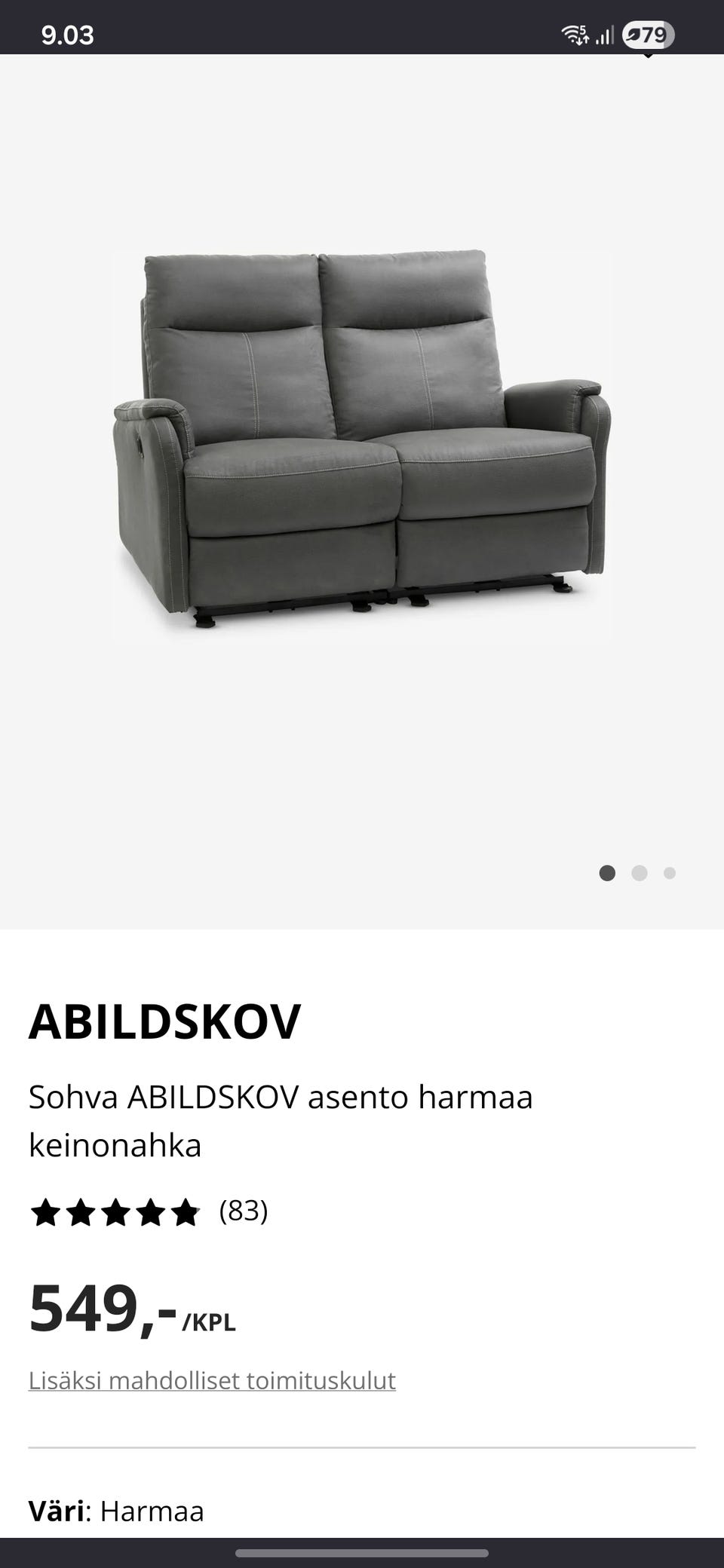Open the ABILDSKOV sofa product image
The width and height of the screenshot is (724, 1568).
tap(362, 443)
